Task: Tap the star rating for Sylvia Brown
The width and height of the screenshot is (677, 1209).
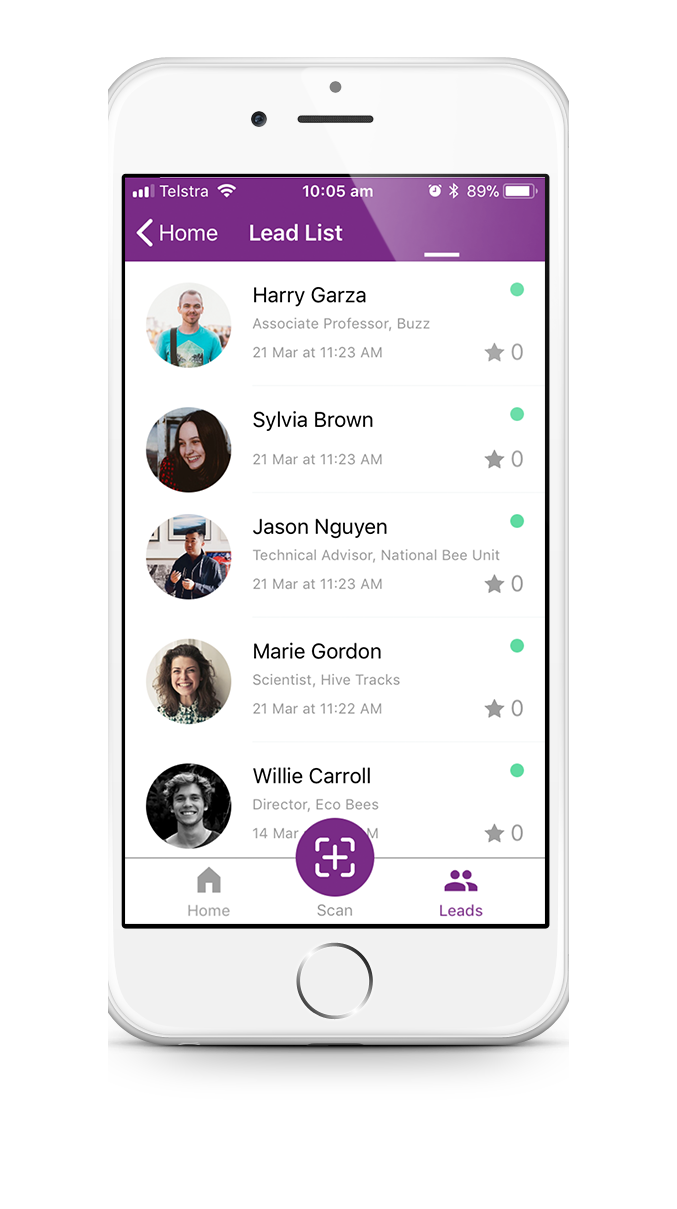Action: pos(494,459)
